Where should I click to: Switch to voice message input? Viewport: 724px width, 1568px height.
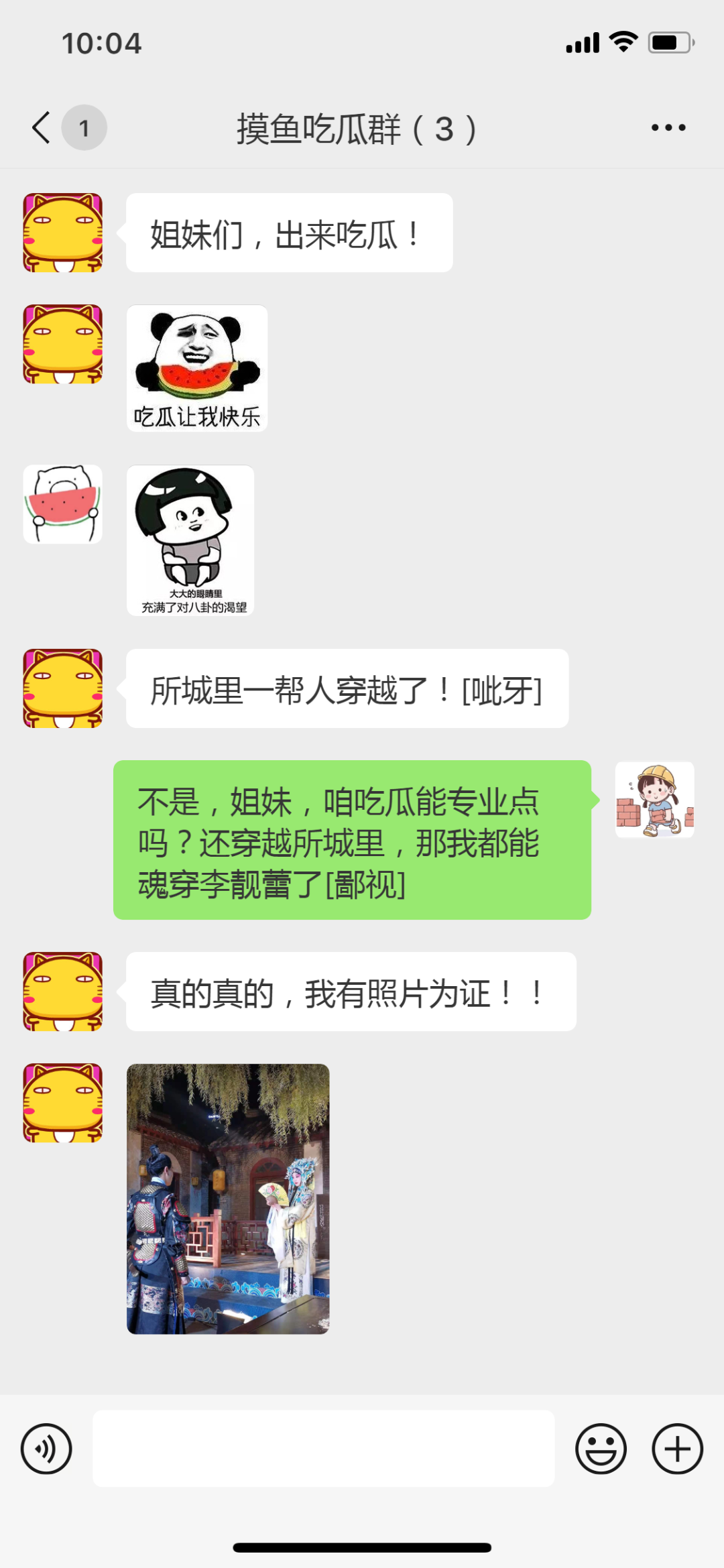46,1449
